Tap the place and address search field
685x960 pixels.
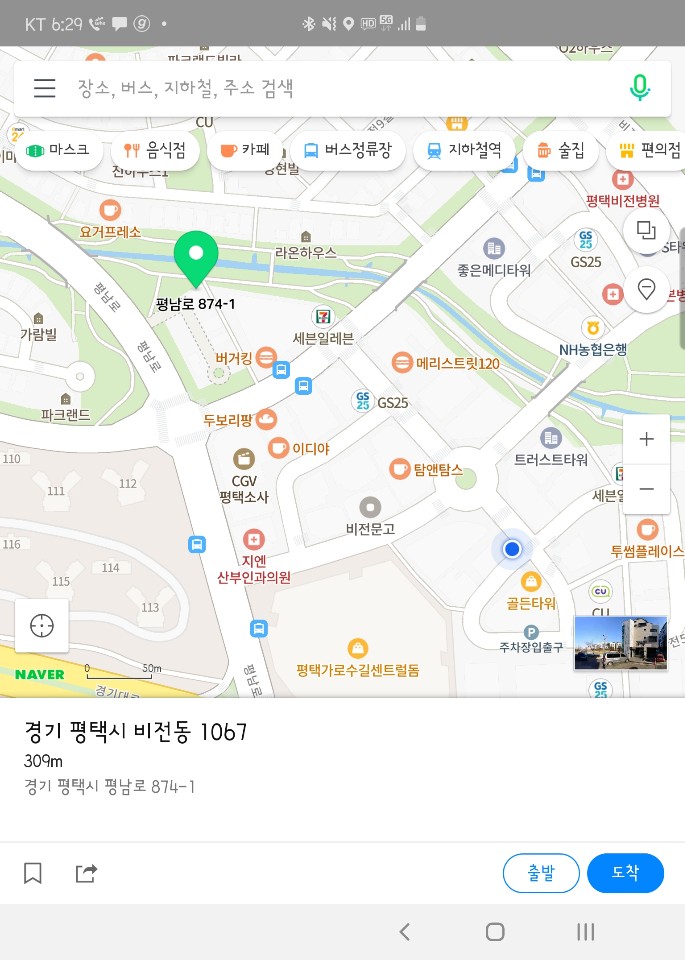pos(330,89)
